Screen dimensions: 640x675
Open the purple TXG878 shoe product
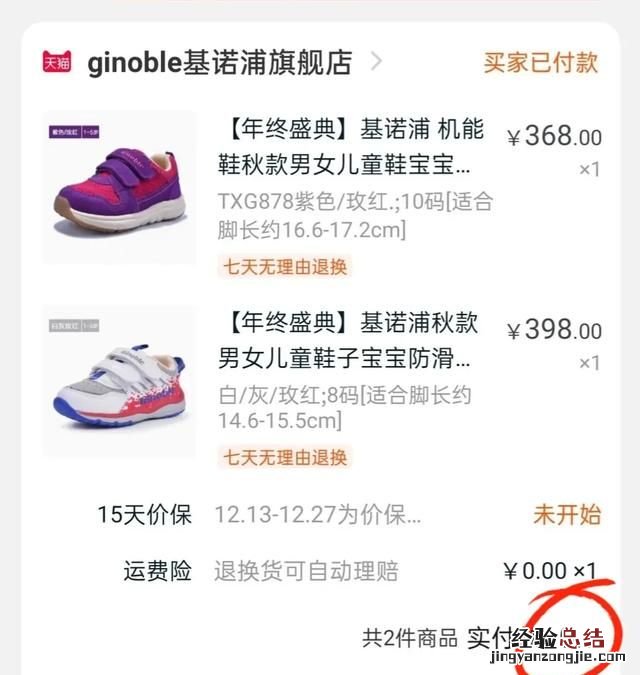click(120, 187)
